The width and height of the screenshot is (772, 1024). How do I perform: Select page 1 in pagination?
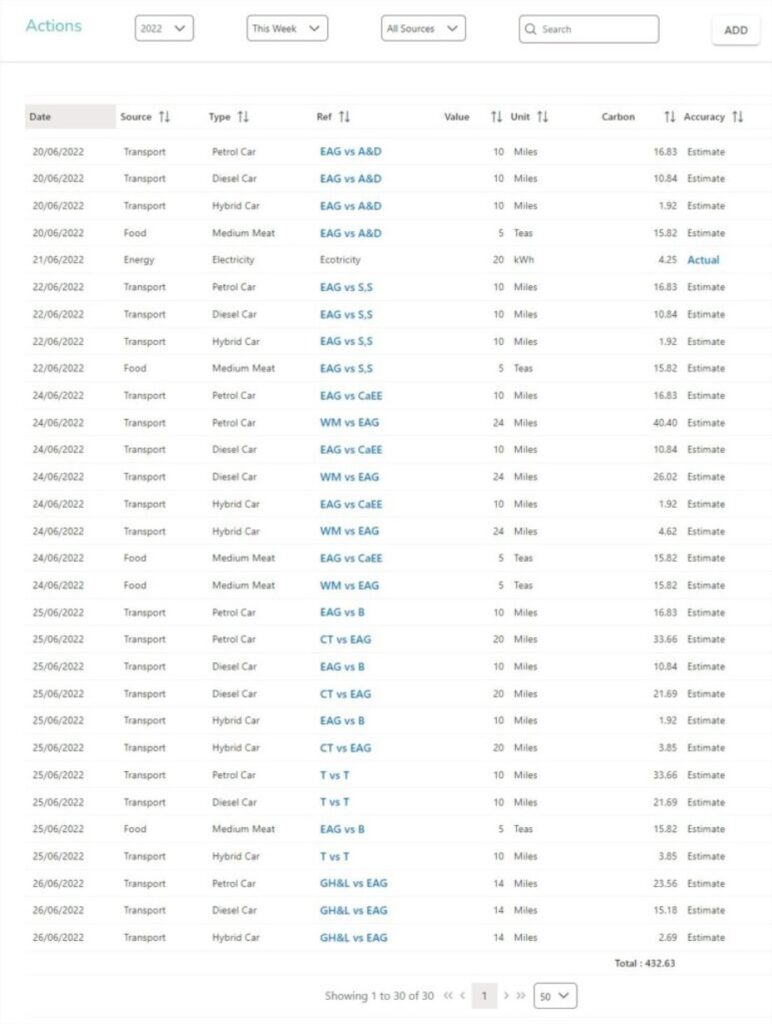[484, 996]
